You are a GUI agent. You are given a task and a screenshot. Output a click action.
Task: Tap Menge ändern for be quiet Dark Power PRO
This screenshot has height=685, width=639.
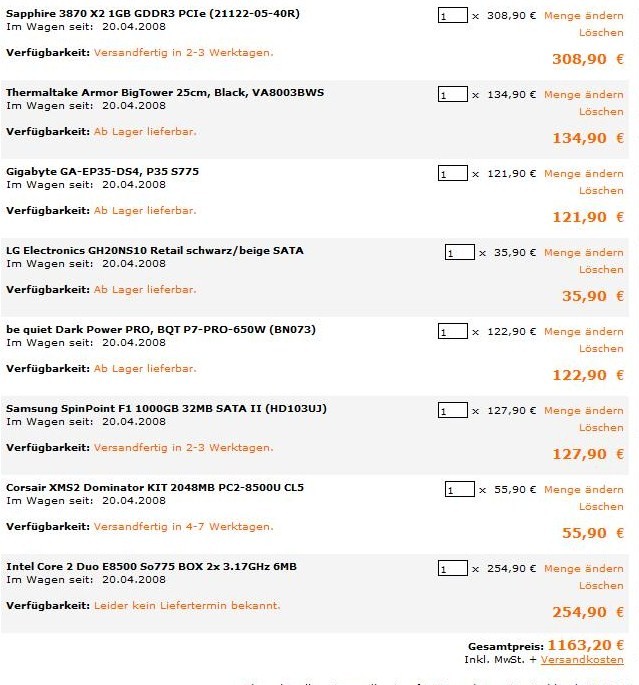[x=583, y=332]
